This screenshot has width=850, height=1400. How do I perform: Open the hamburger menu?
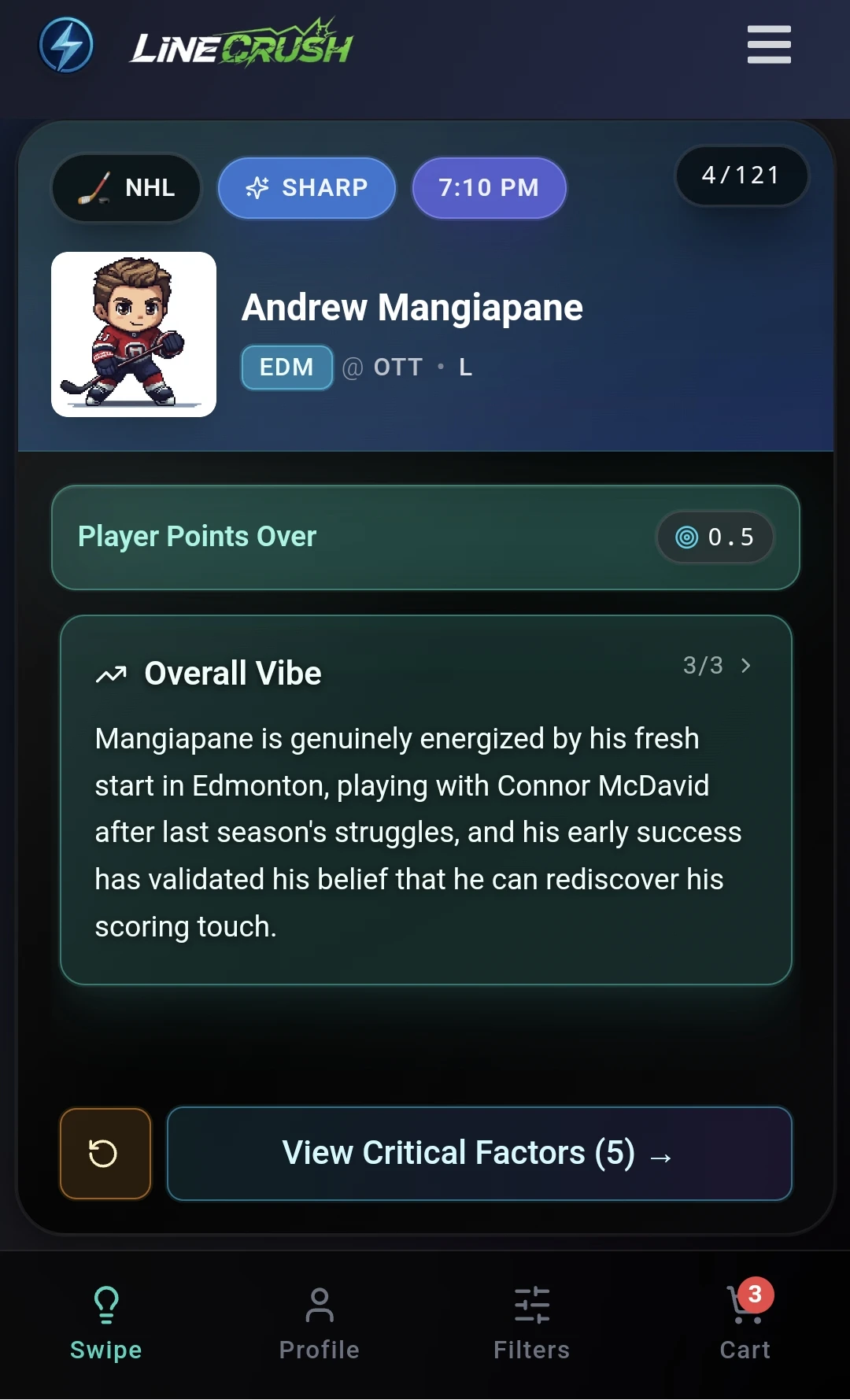(x=768, y=44)
